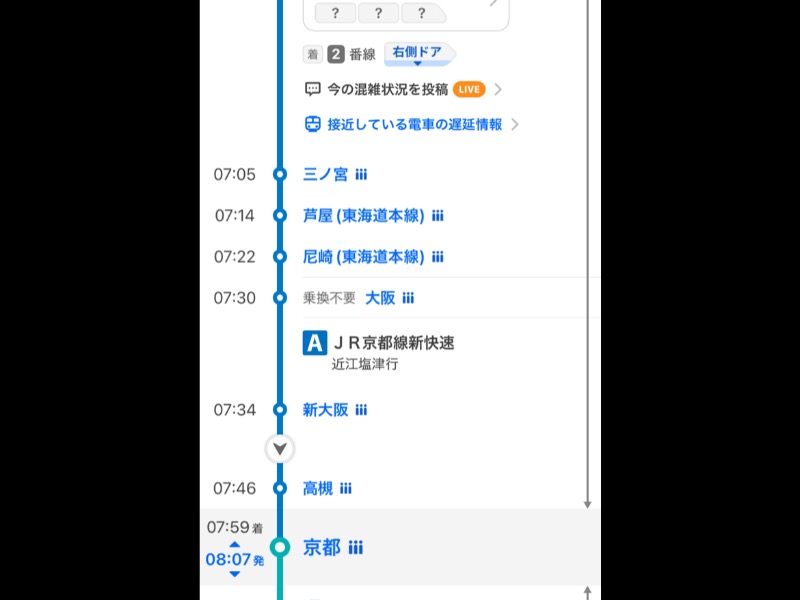800x600 pixels.
Task: Toggle intermediate stops with the round arrow
Action: click(x=280, y=449)
